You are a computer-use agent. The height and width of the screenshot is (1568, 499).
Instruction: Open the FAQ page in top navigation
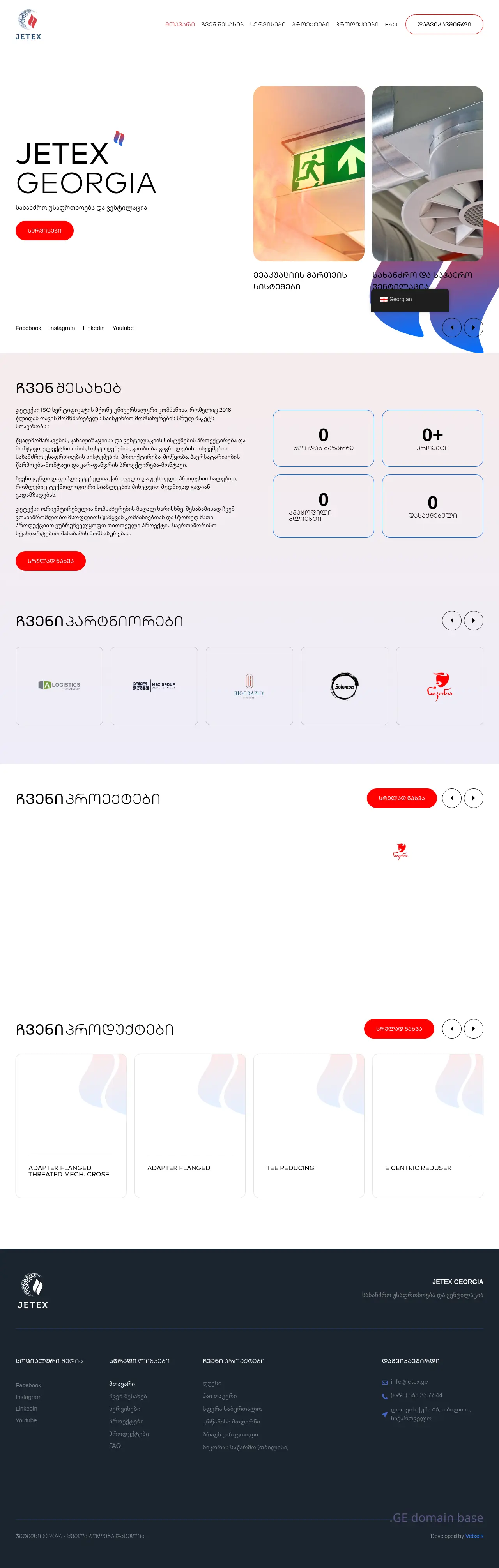[391, 24]
